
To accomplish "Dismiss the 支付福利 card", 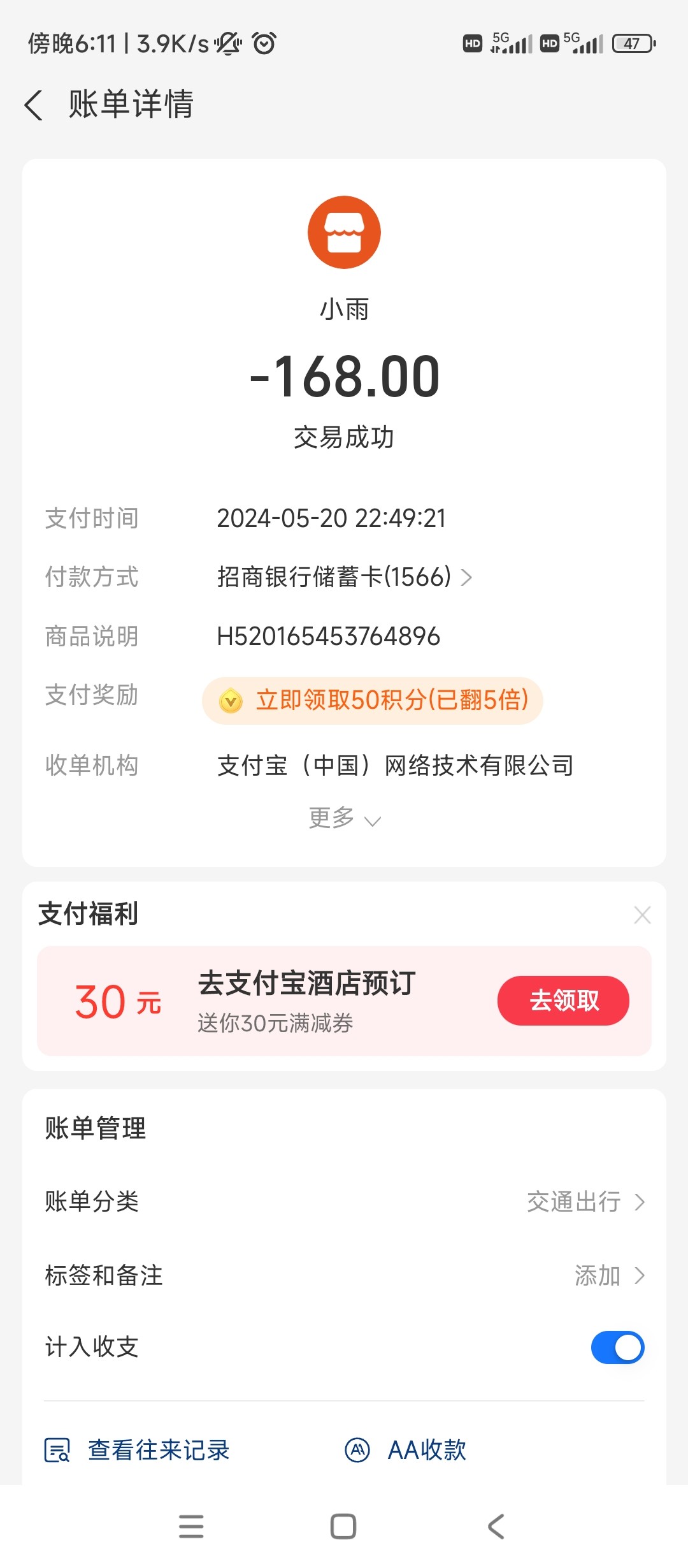I will [x=642, y=915].
